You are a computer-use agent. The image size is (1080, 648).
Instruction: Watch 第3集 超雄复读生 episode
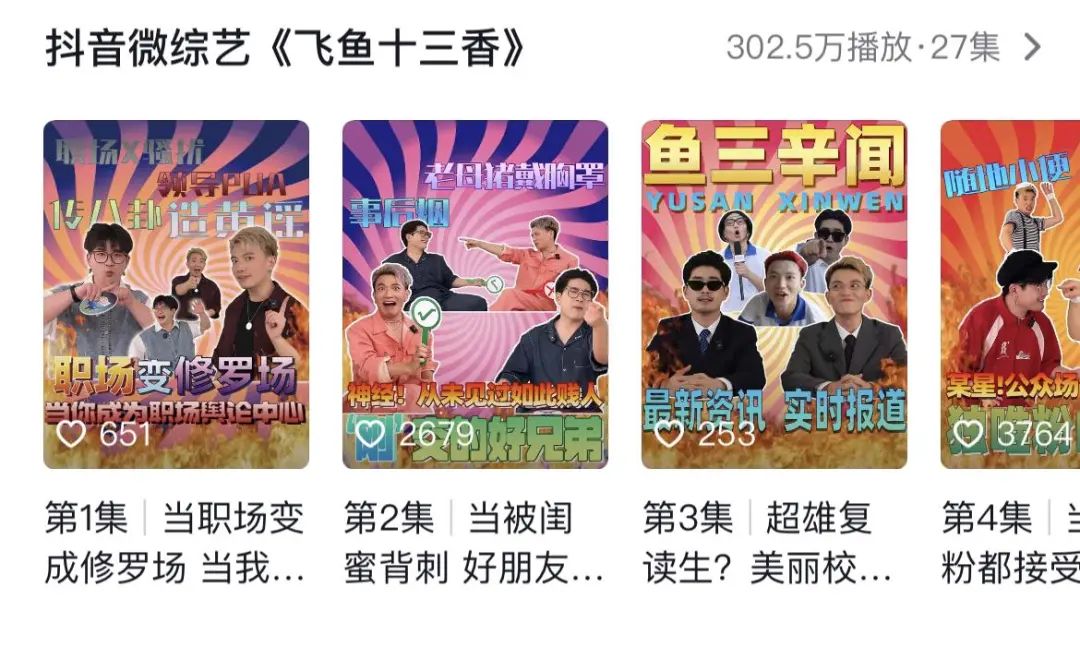pos(774,295)
